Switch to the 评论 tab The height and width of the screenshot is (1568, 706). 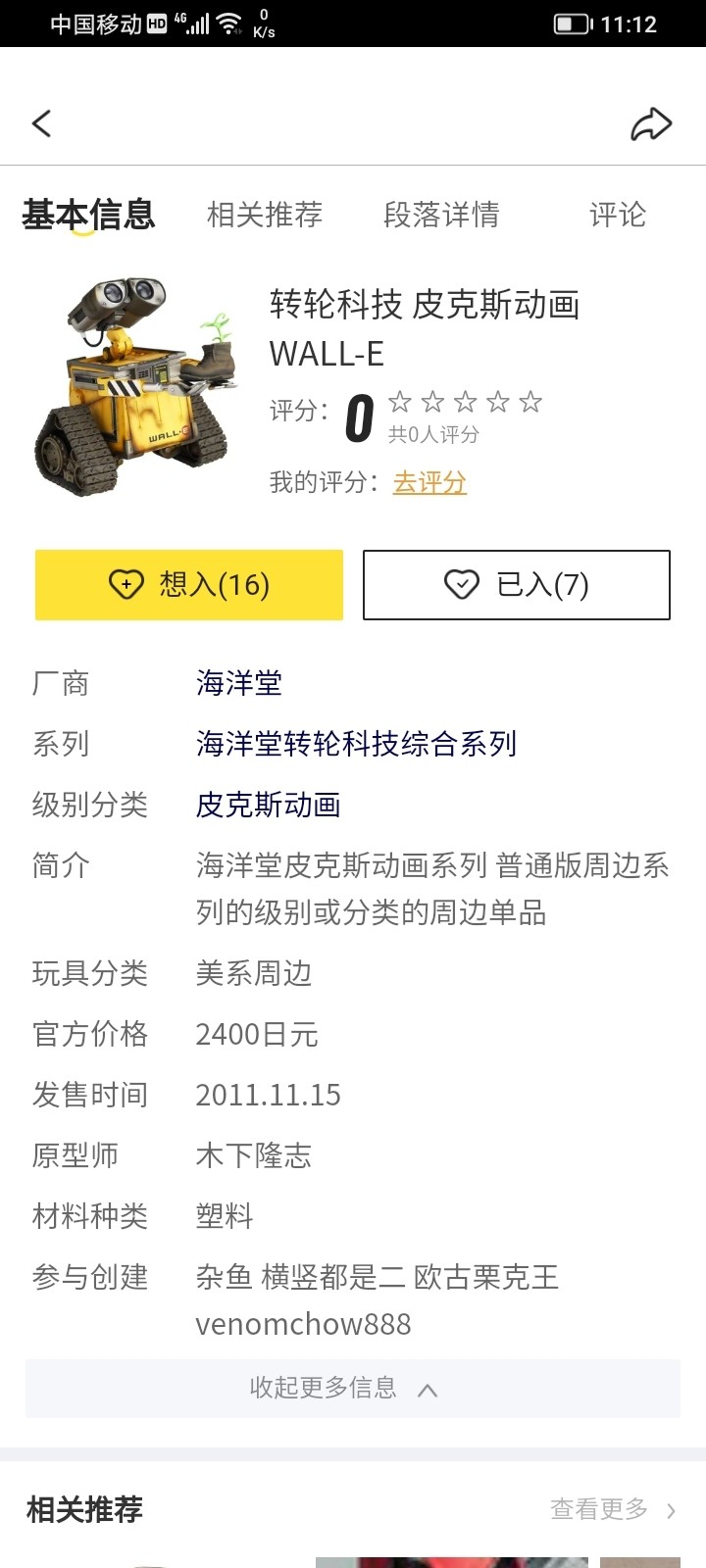(x=618, y=215)
